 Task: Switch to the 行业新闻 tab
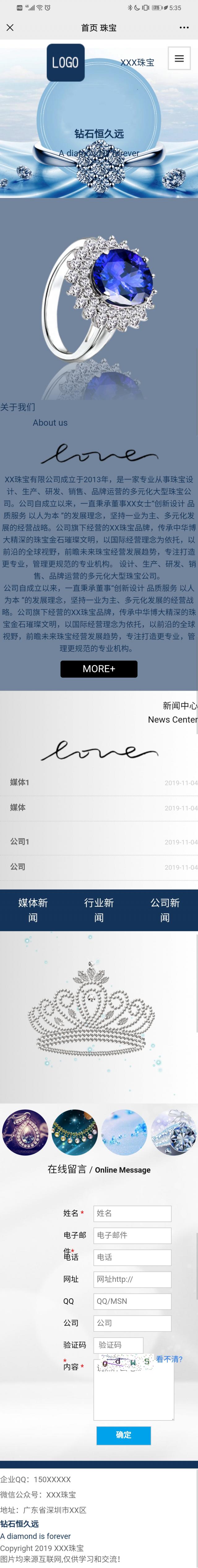(99, 909)
